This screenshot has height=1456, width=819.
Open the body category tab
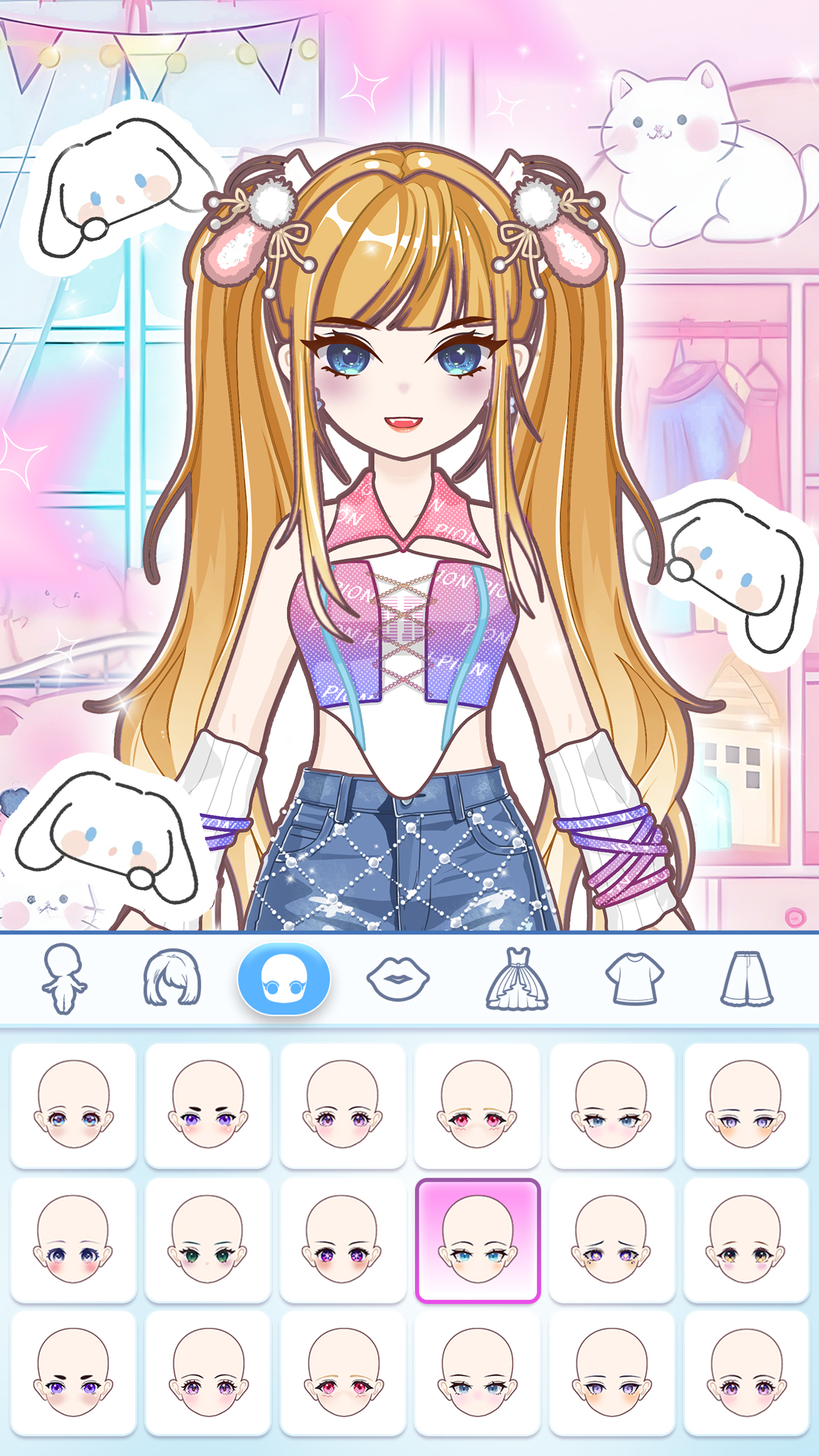click(x=63, y=979)
